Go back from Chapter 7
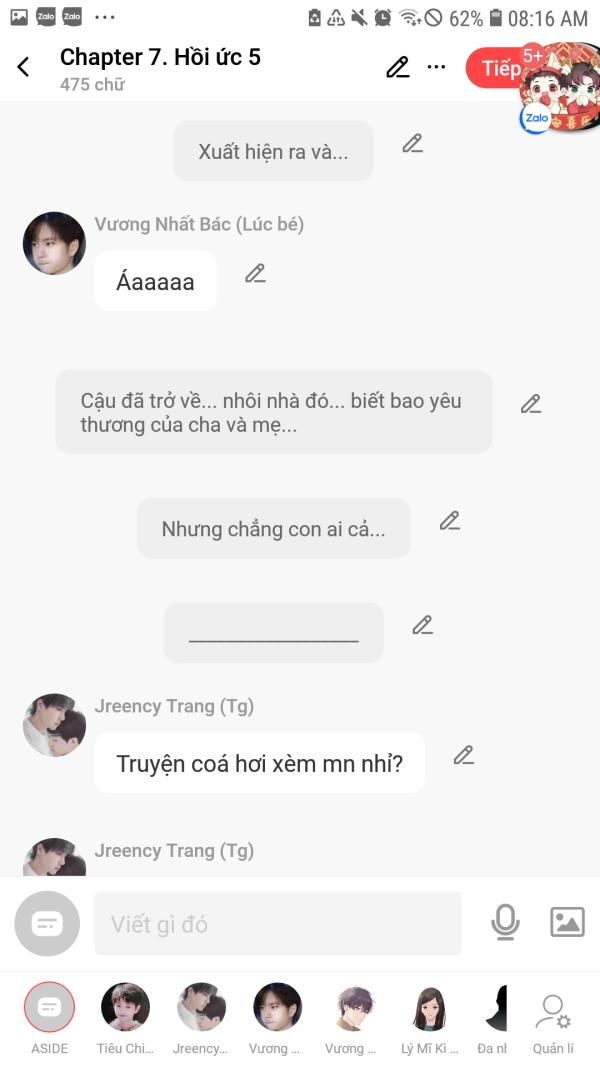600x1067 pixels. click(23, 67)
